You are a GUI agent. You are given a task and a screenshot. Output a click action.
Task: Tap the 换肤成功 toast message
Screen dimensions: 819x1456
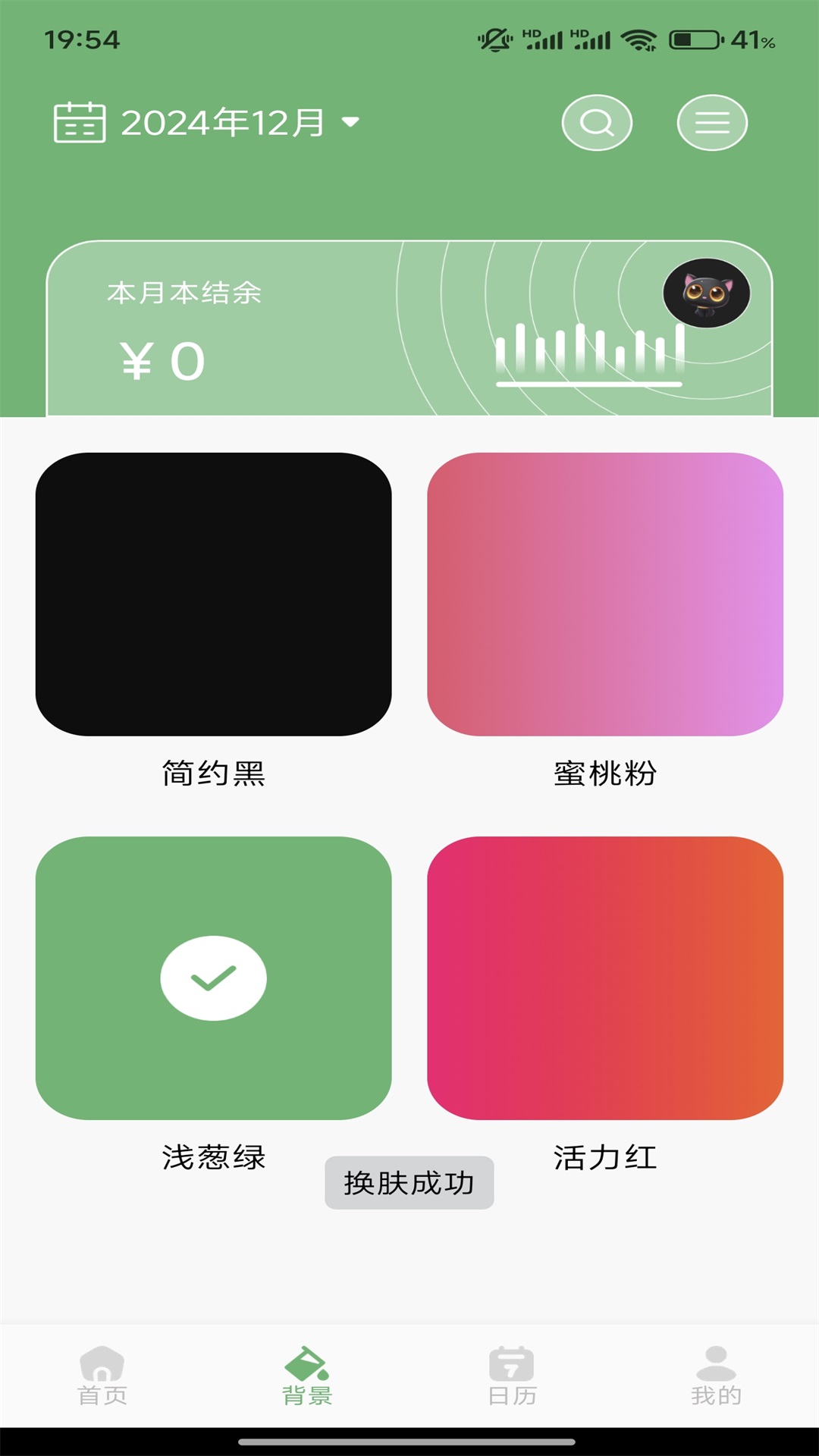[x=409, y=1181]
